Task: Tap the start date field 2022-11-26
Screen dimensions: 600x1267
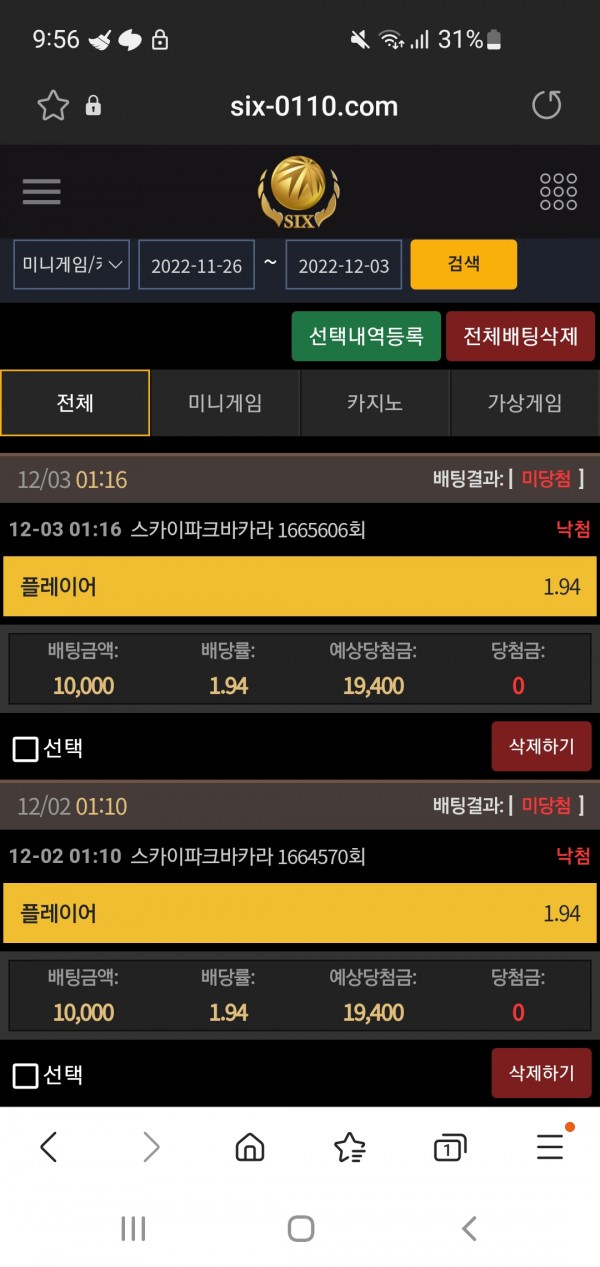Action: pos(196,266)
